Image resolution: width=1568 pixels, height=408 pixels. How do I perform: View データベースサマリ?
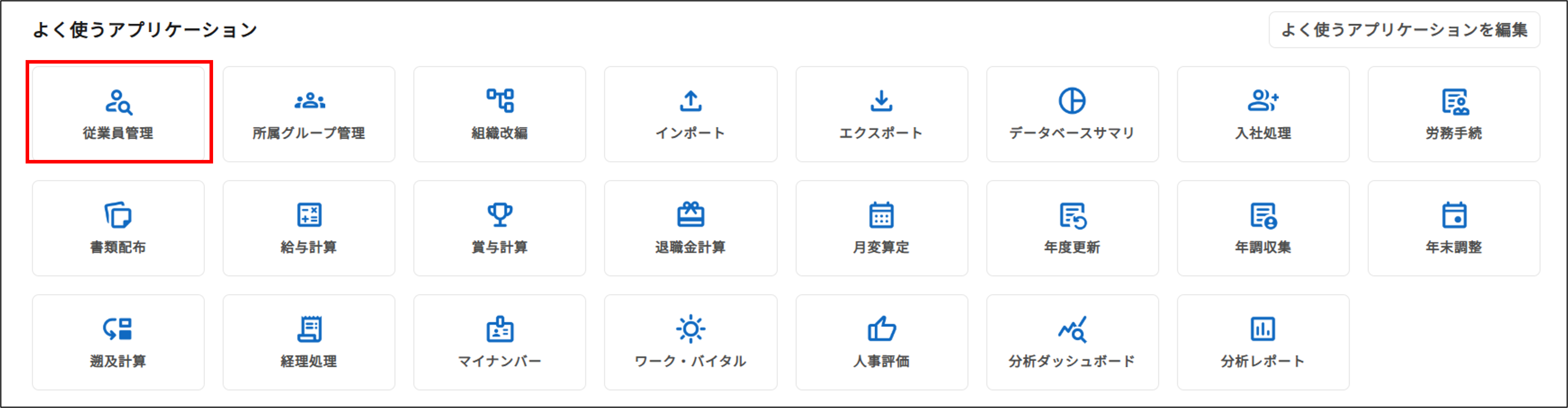[x=1072, y=114]
